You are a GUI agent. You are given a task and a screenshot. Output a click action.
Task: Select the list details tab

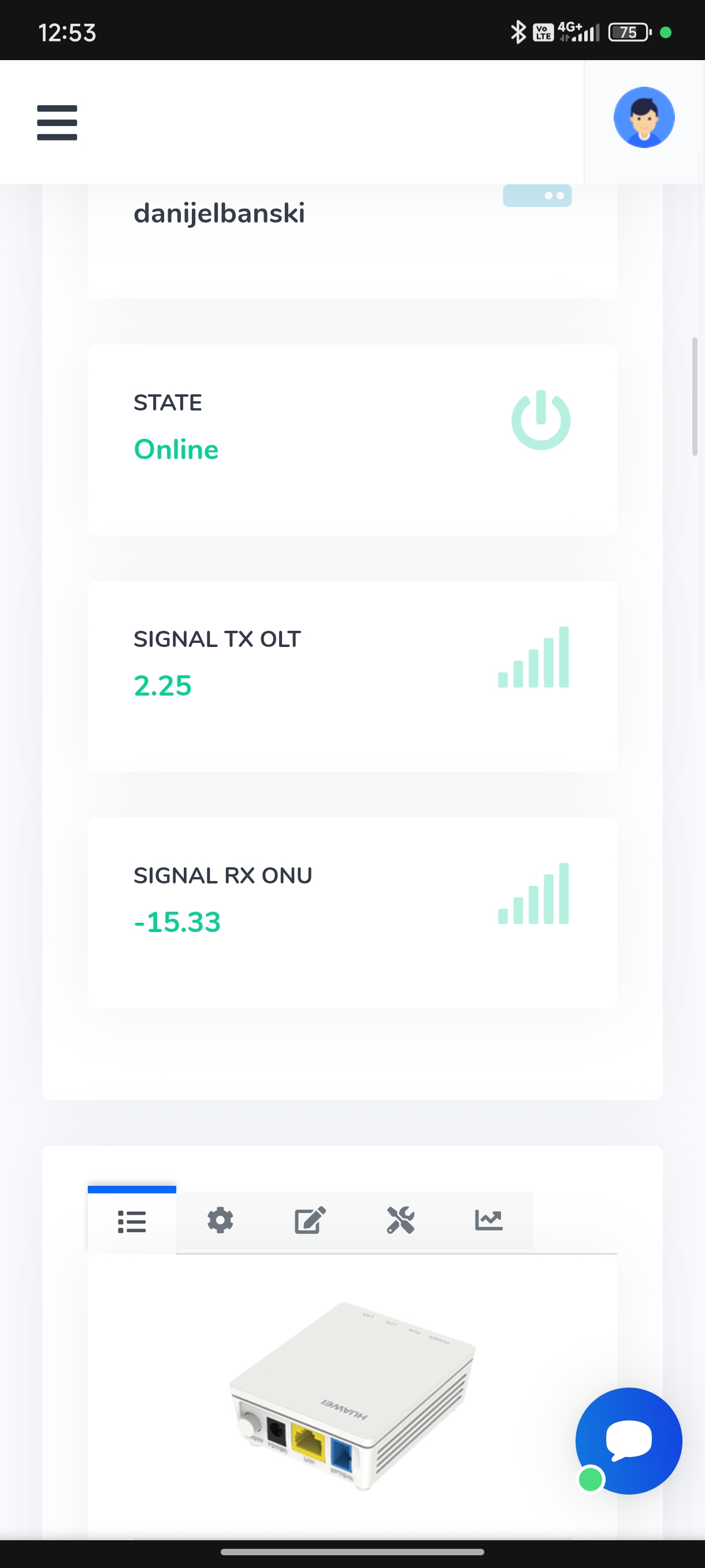(132, 1221)
